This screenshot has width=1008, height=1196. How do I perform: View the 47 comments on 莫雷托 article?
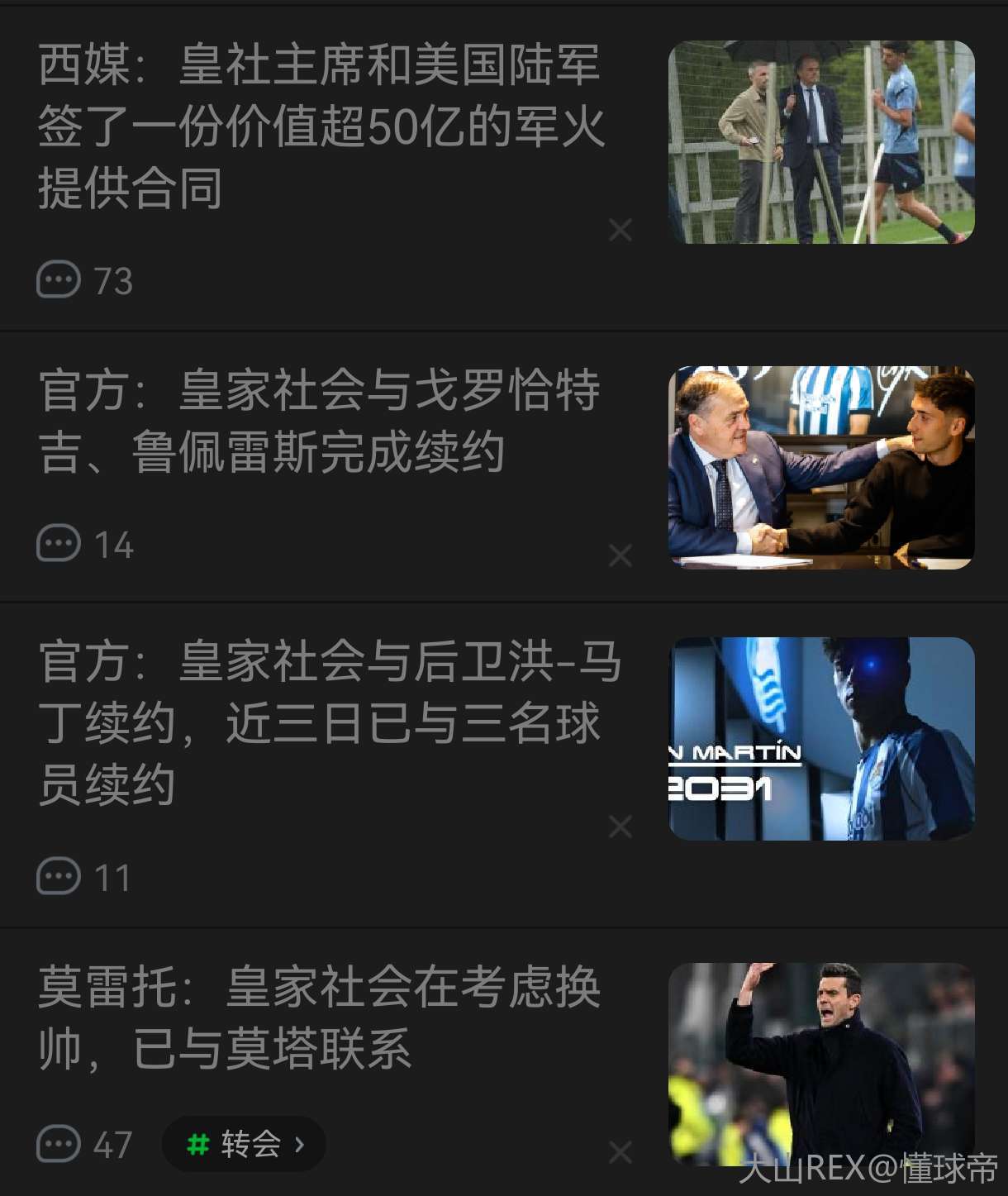(x=84, y=1145)
